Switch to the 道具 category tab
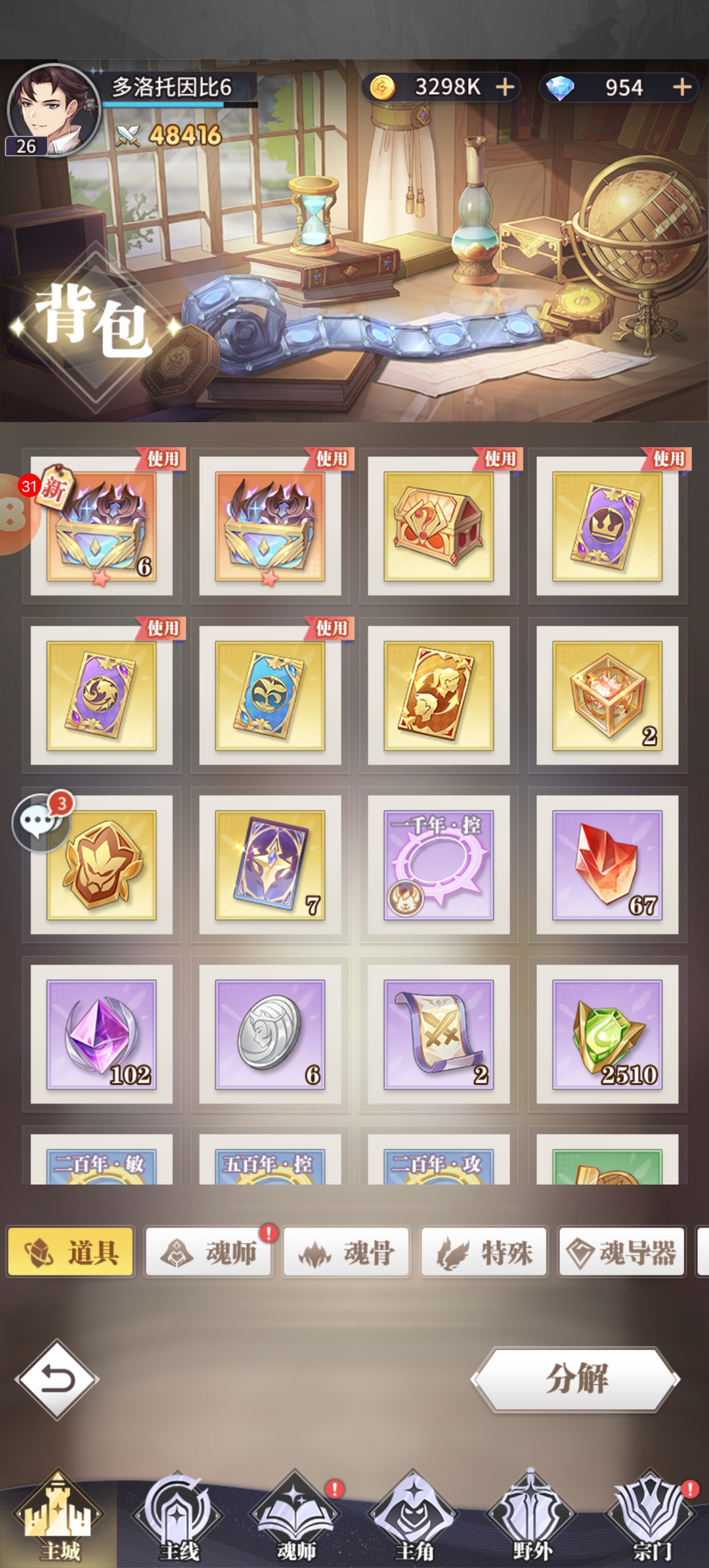Viewport: 709px width, 1568px height. click(x=71, y=1252)
